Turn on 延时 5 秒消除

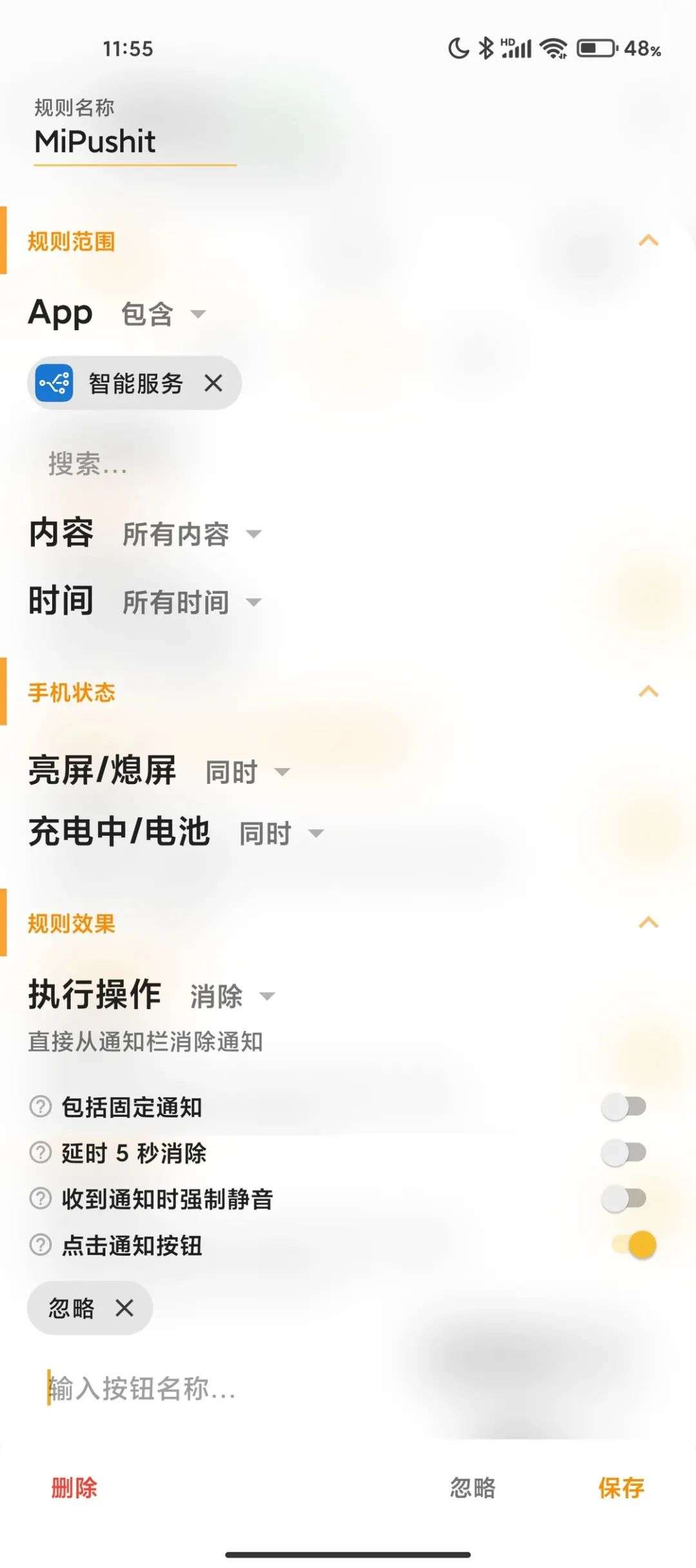(x=624, y=1153)
